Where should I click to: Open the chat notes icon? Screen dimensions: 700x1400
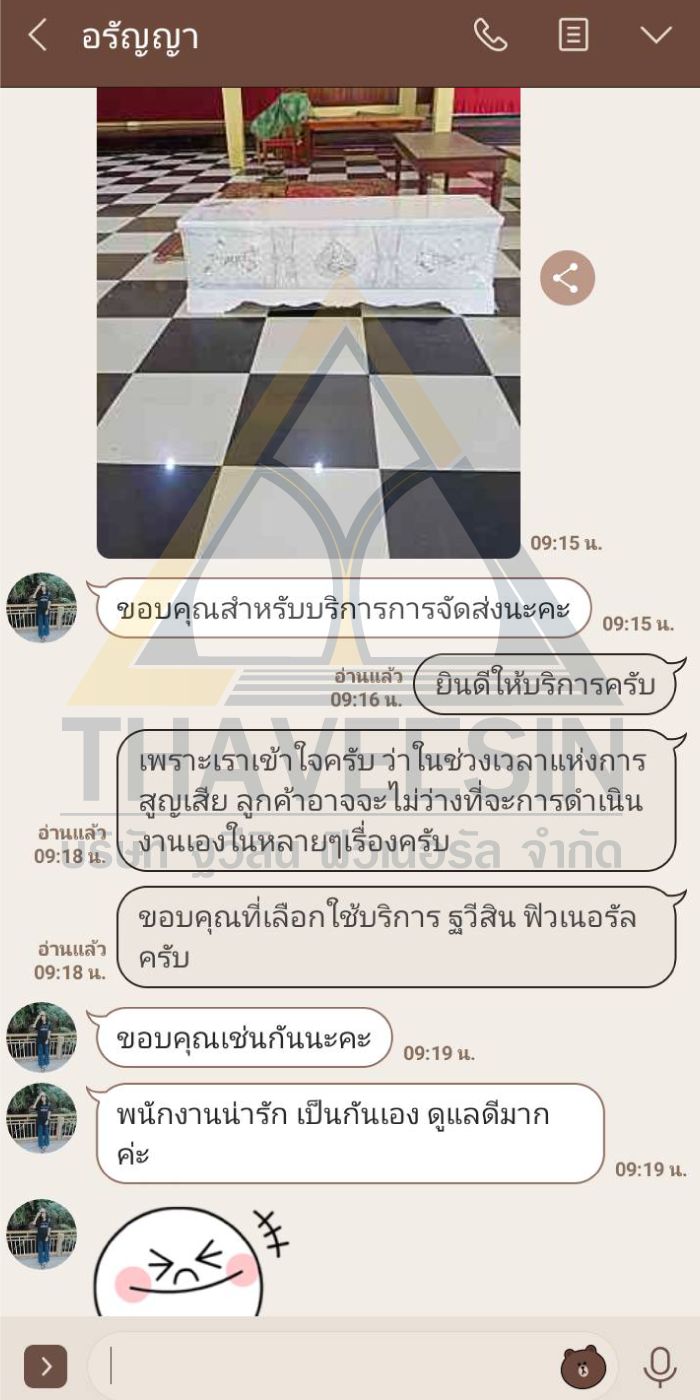coord(573,36)
